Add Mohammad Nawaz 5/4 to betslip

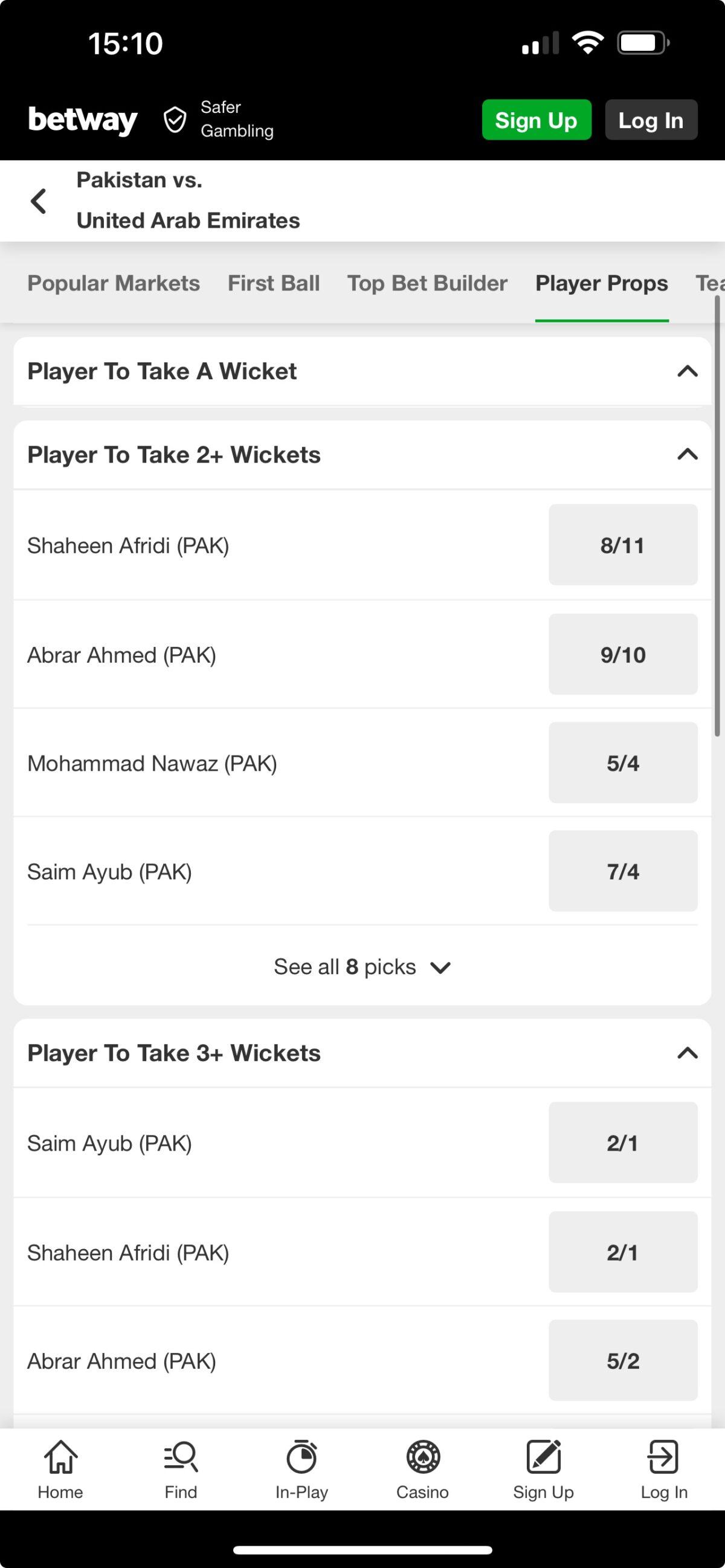[x=623, y=763]
